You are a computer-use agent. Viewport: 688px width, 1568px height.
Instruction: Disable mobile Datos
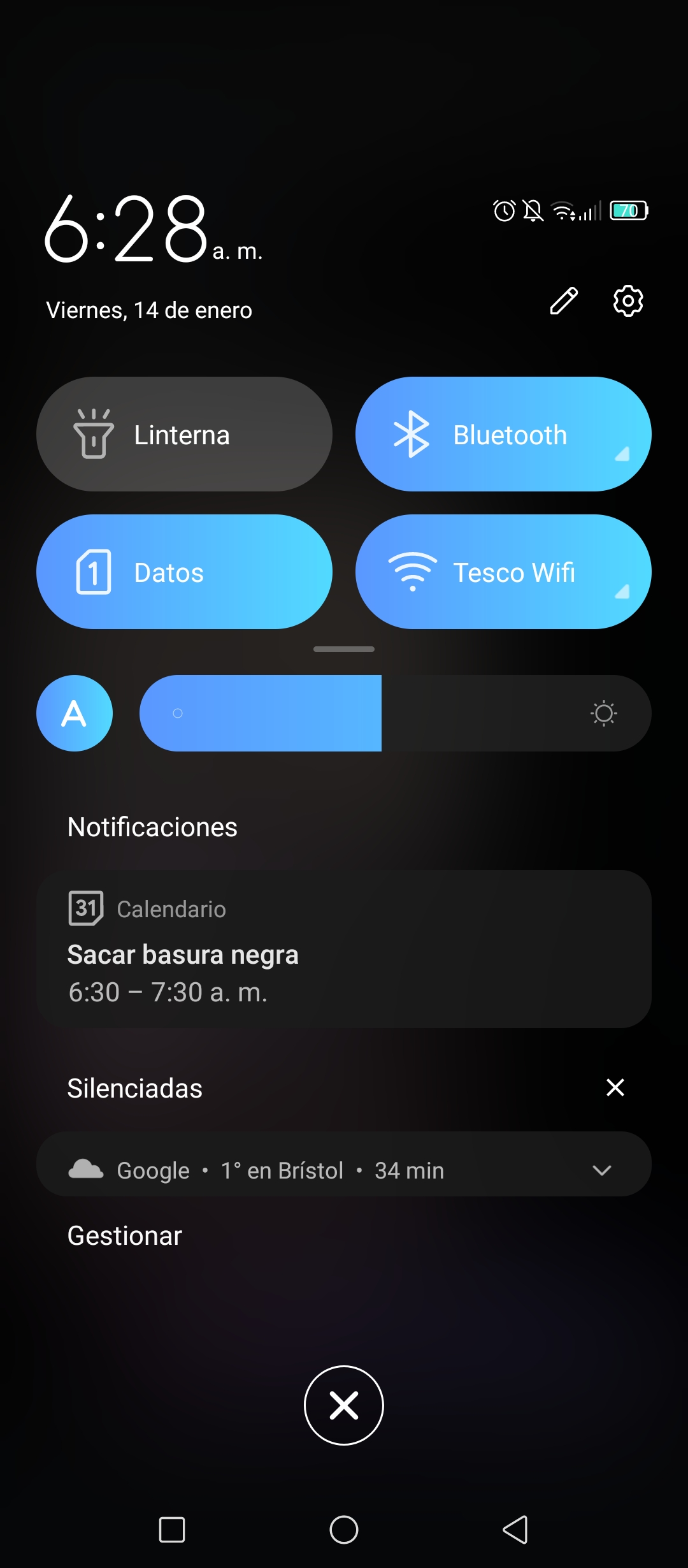point(184,572)
